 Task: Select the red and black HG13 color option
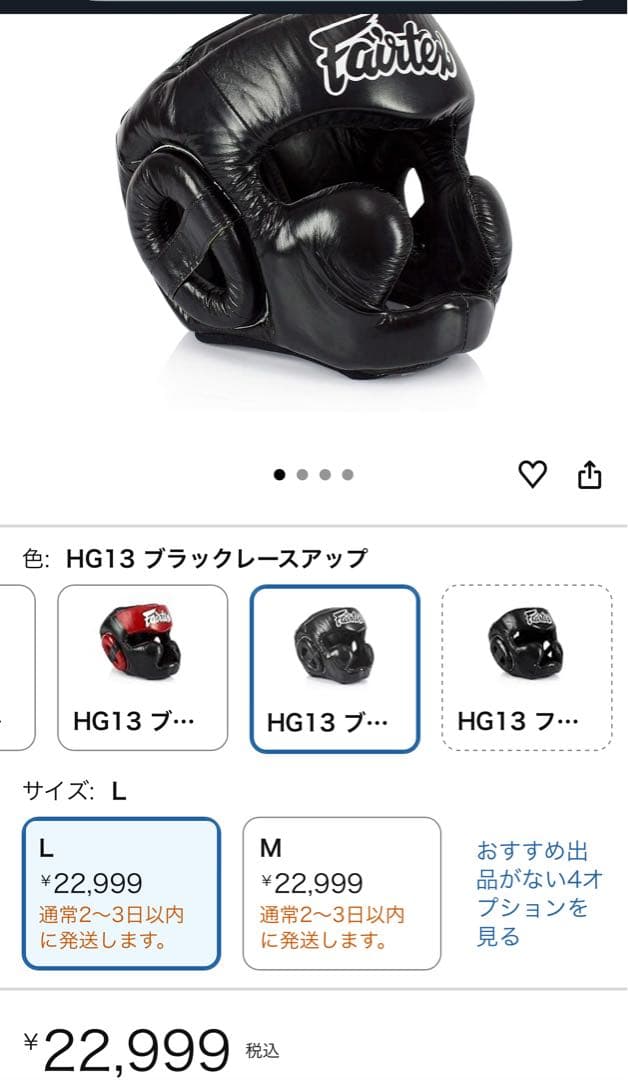[142, 667]
